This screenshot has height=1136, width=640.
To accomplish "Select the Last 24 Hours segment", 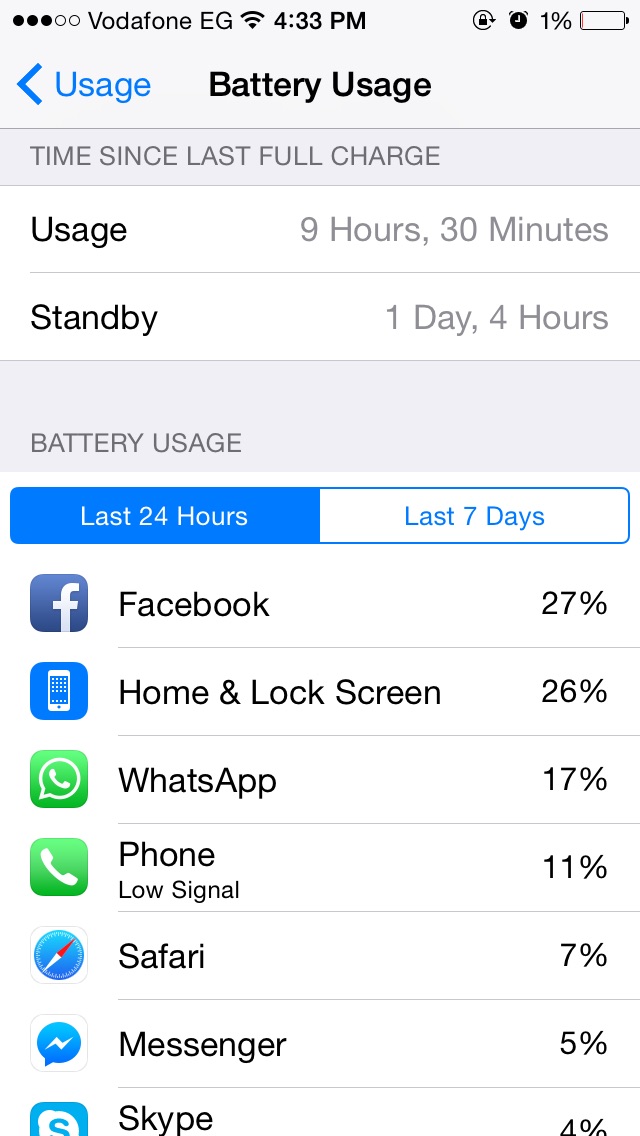I will pyautogui.click(x=165, y=516).
